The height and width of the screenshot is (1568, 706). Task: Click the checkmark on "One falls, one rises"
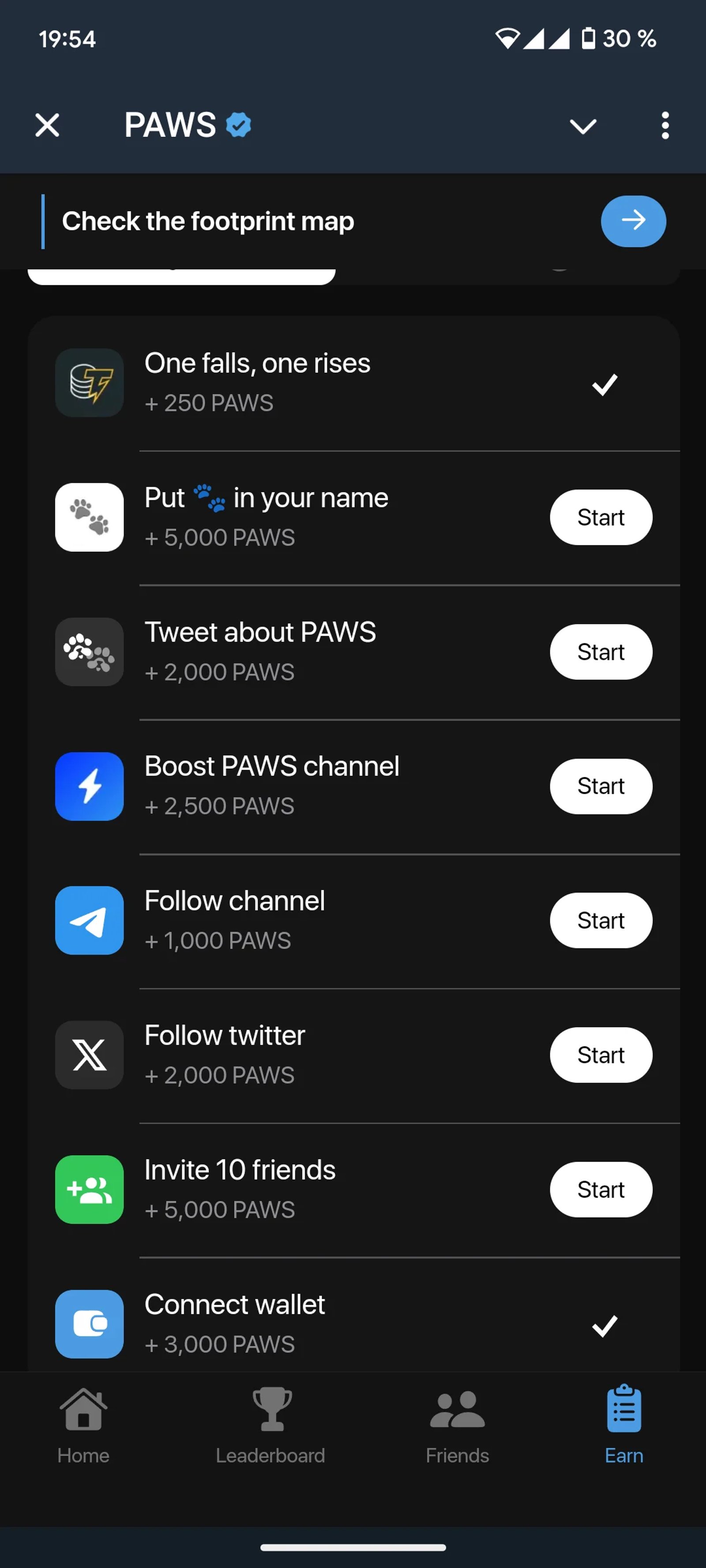click(x=604, y=384)
